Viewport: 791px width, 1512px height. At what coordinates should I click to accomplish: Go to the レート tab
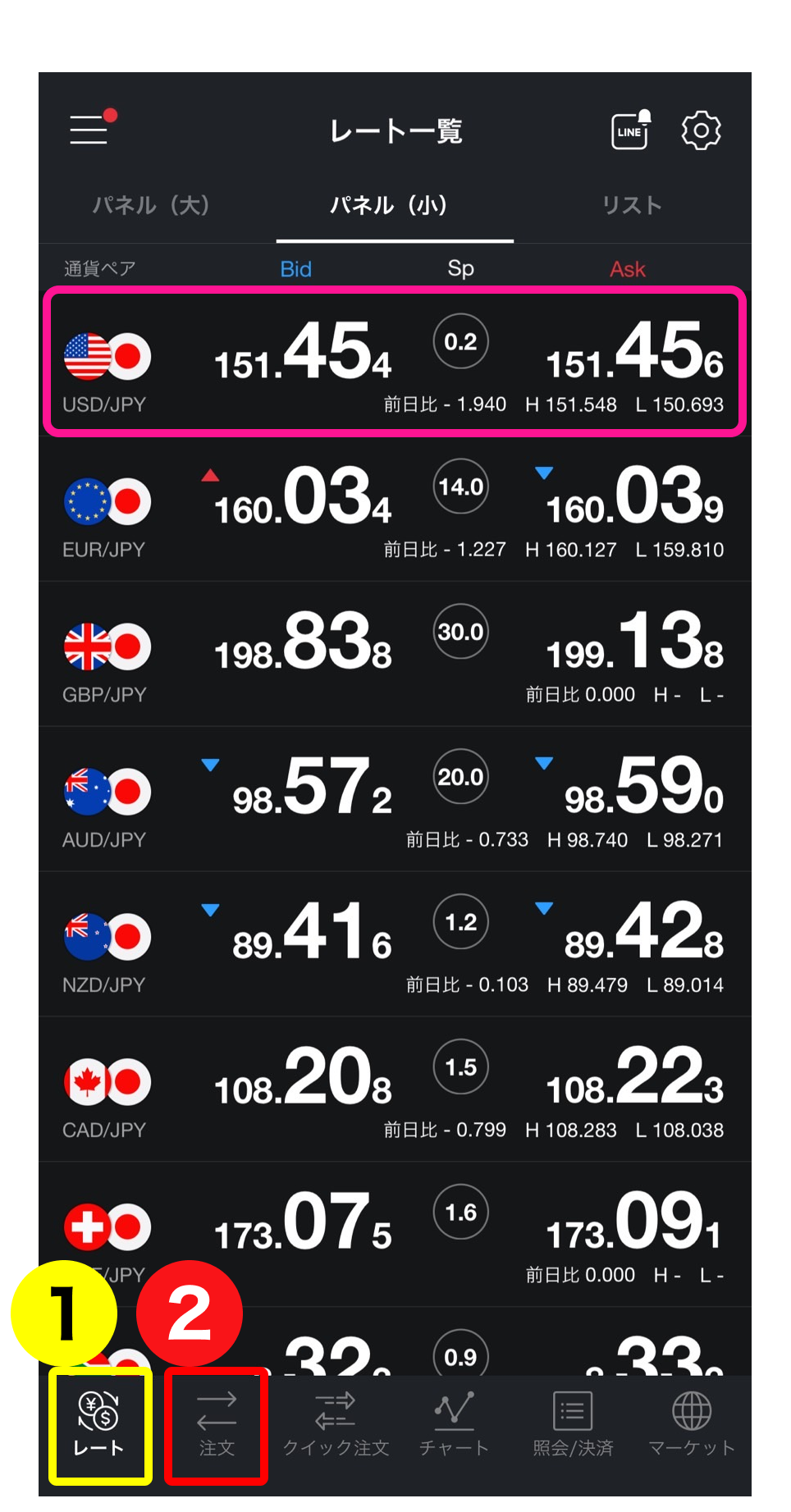coord(99,1426)
